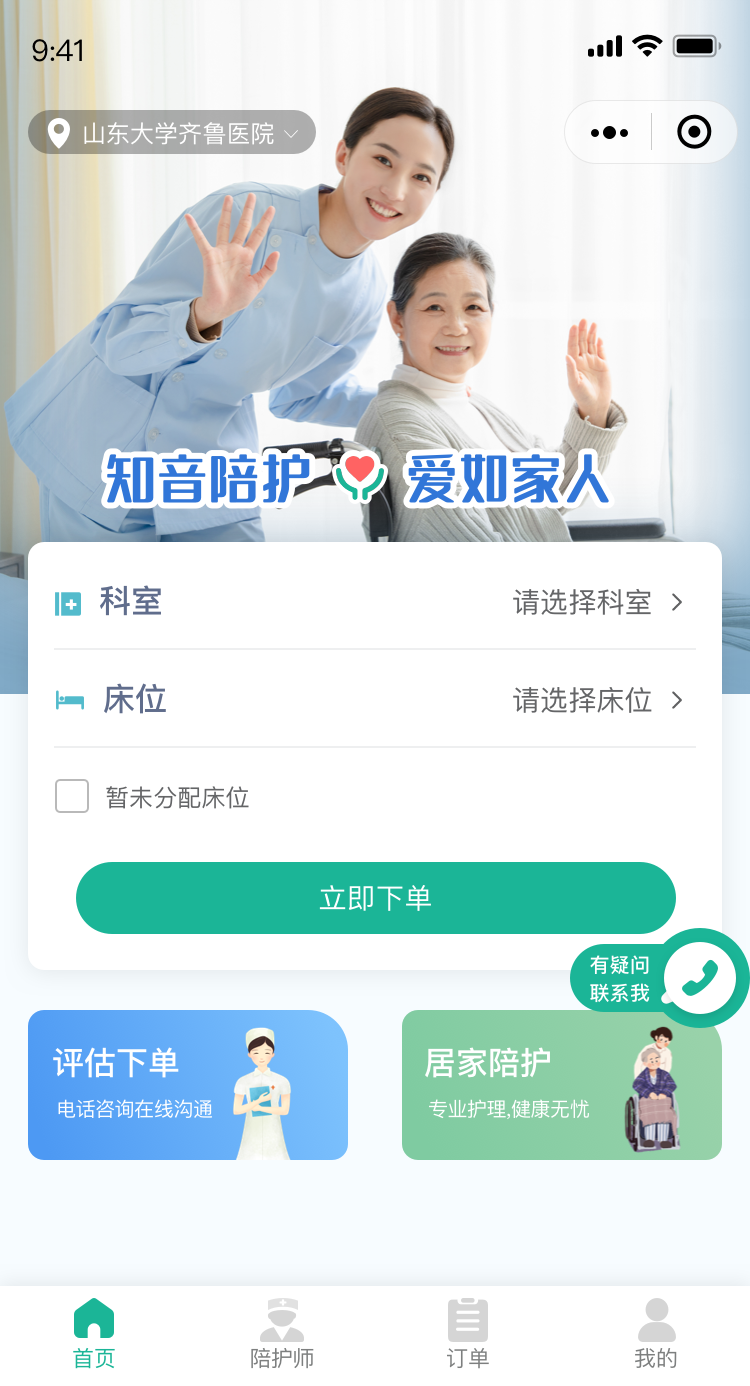Image resolution: width=750 pixels, height=1386 pixels.
Task: Switch to the 首页 tab
Action: coord(94,1334)
